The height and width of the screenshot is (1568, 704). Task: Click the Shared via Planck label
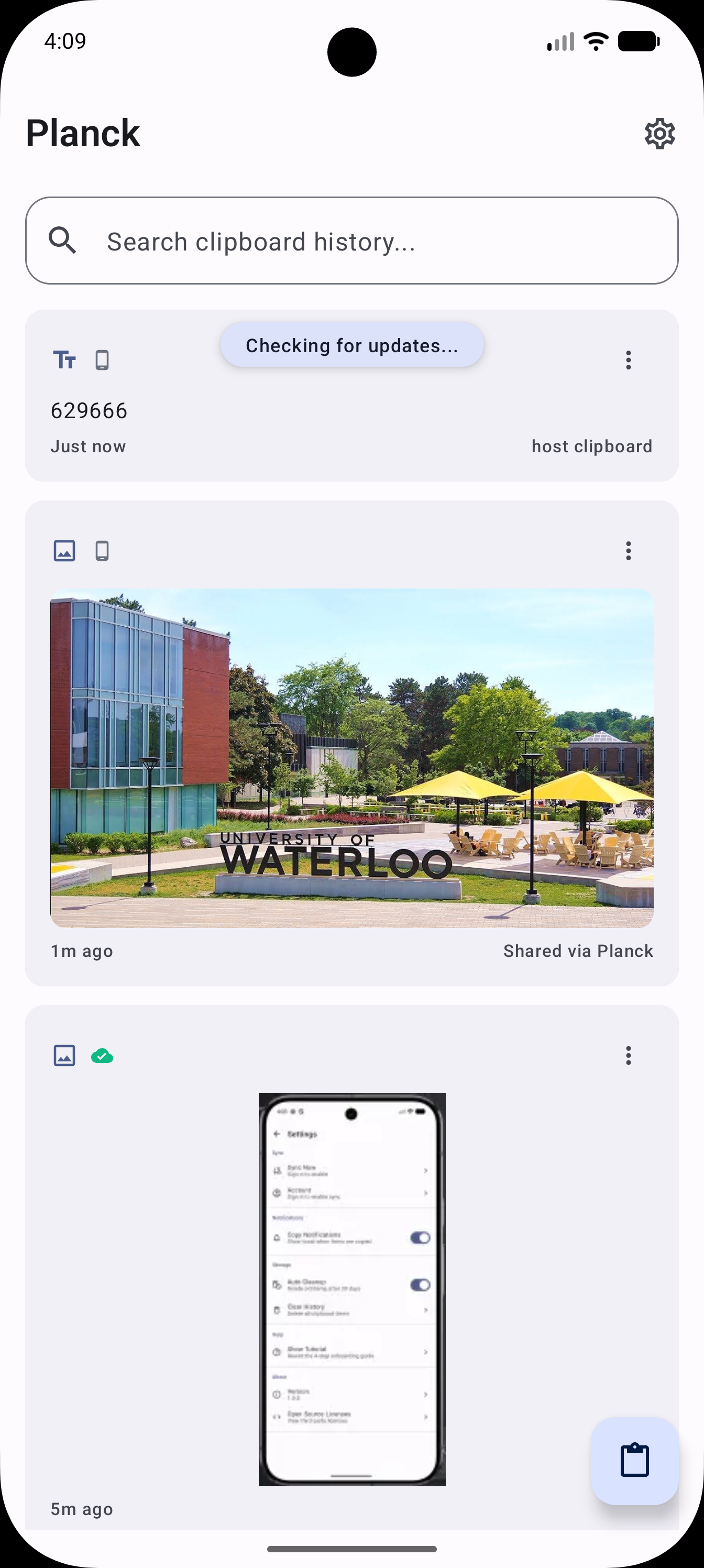[578, 951]
